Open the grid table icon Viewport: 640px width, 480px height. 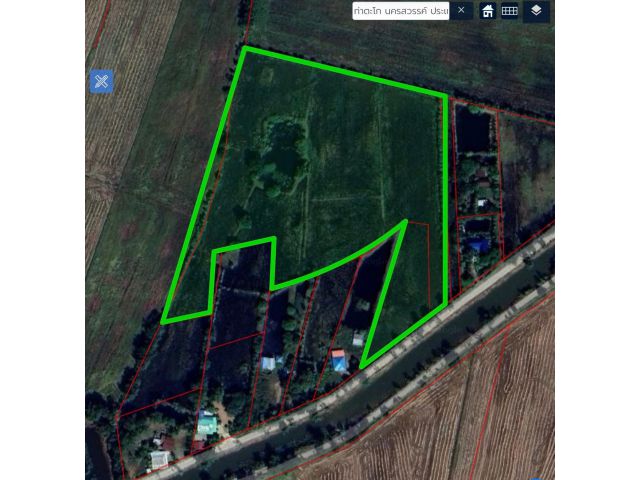(x=510, y=11)
